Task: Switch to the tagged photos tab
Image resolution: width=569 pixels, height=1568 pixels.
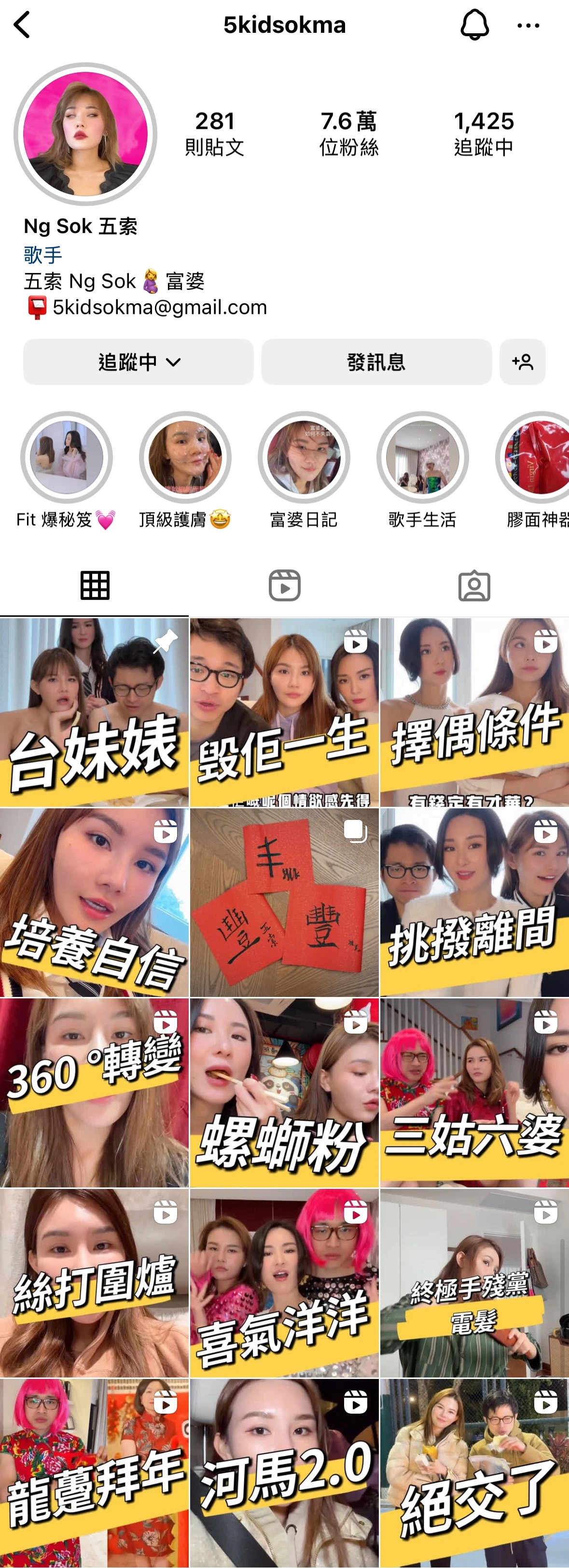Action: pyautogui.click(x=474, y=586)
